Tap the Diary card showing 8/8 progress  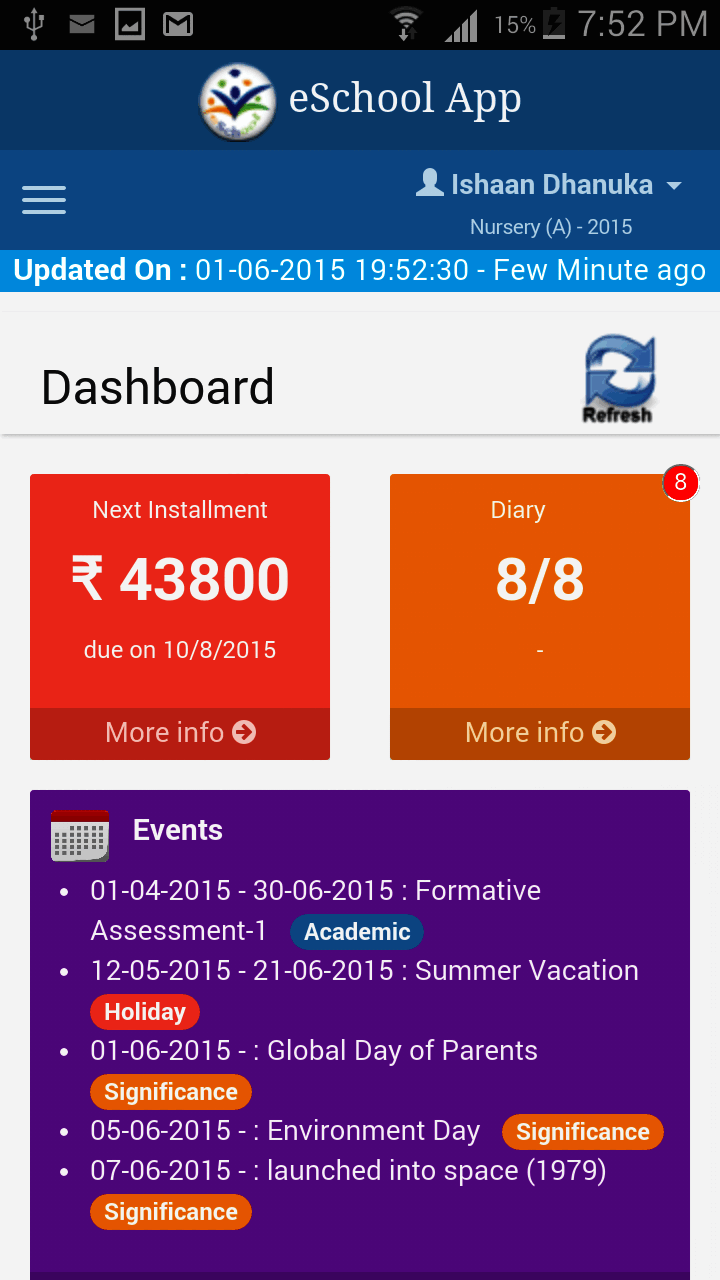pyautogui.click(x=539, y=577)
